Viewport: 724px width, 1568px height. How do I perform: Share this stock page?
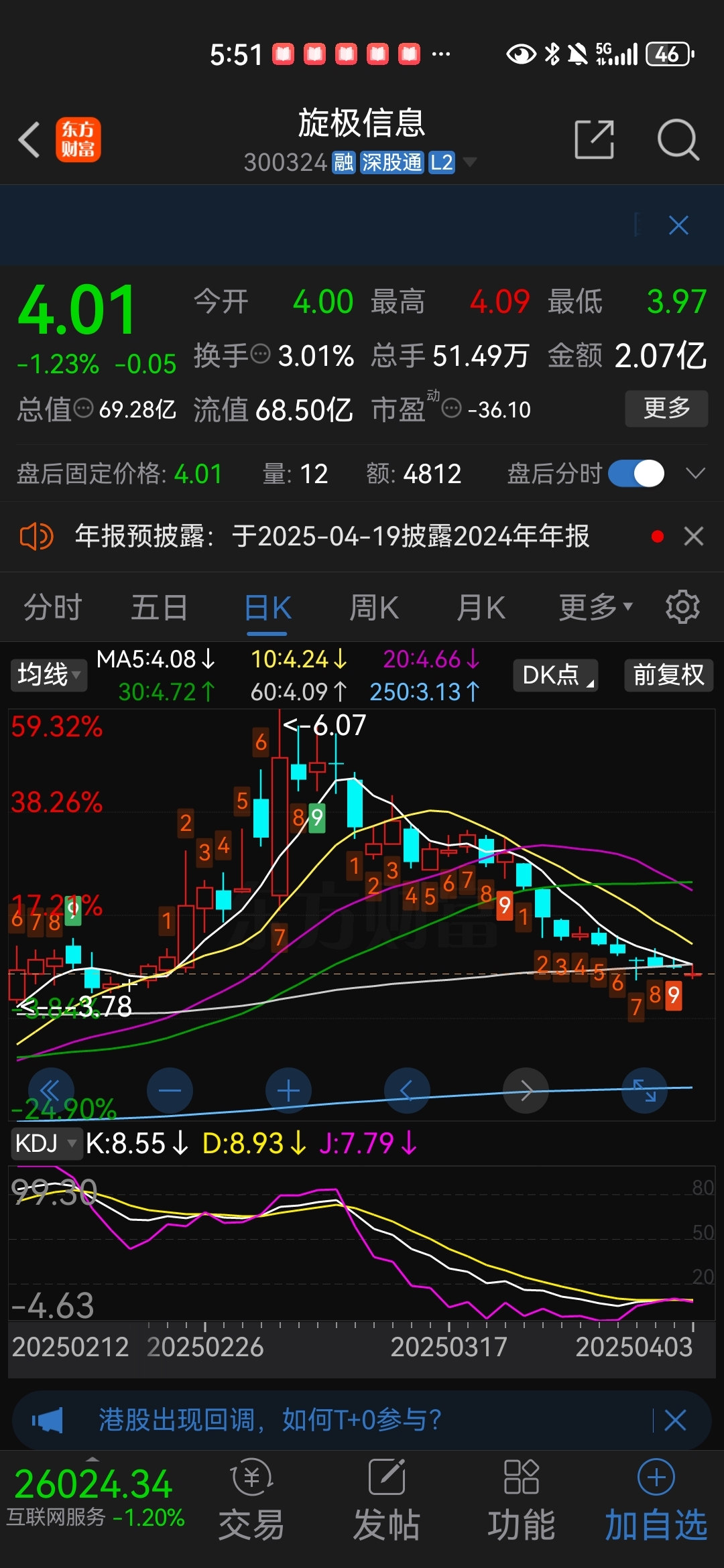point(594,139)
